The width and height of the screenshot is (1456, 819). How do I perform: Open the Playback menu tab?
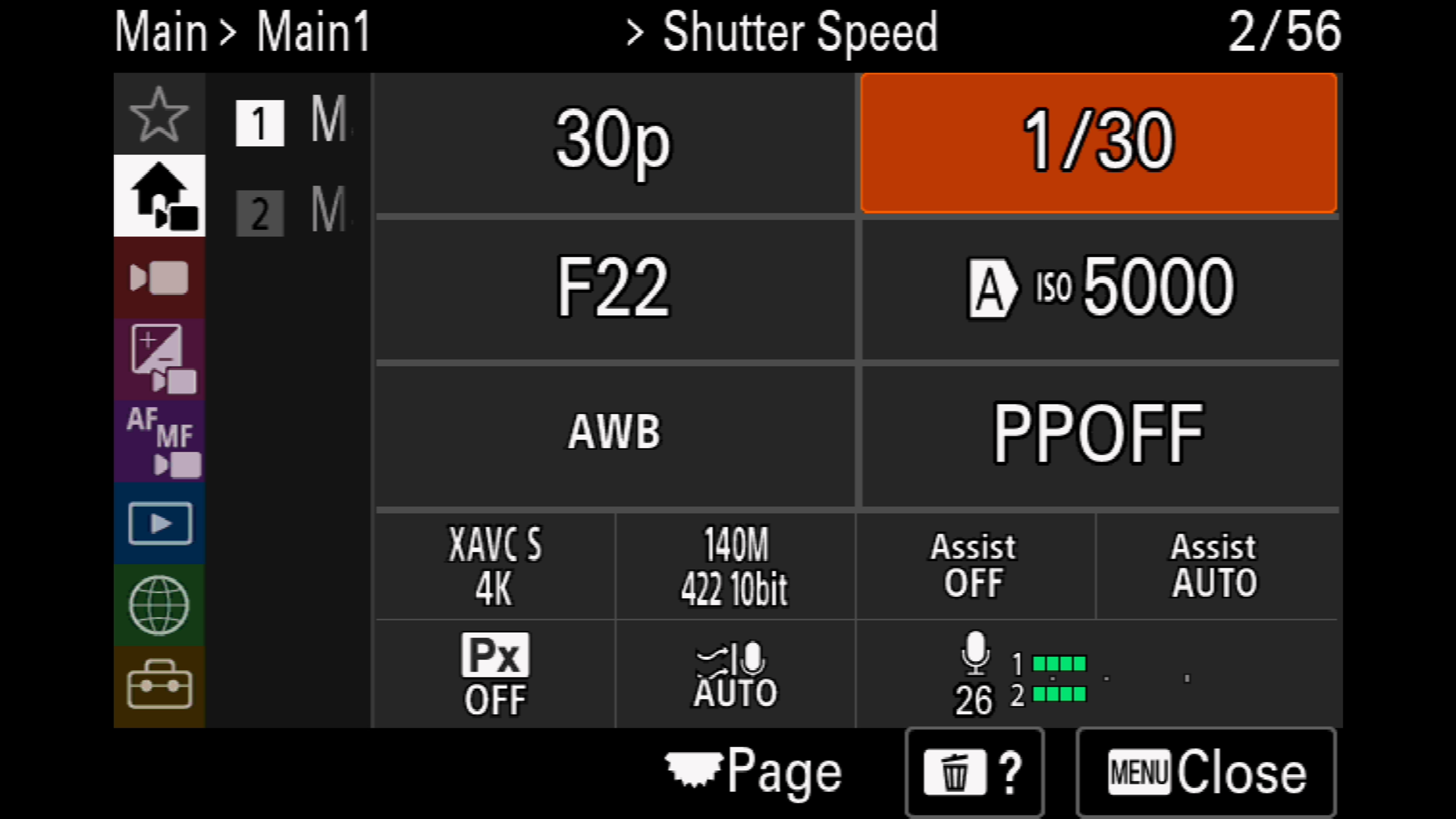point(159,523)
